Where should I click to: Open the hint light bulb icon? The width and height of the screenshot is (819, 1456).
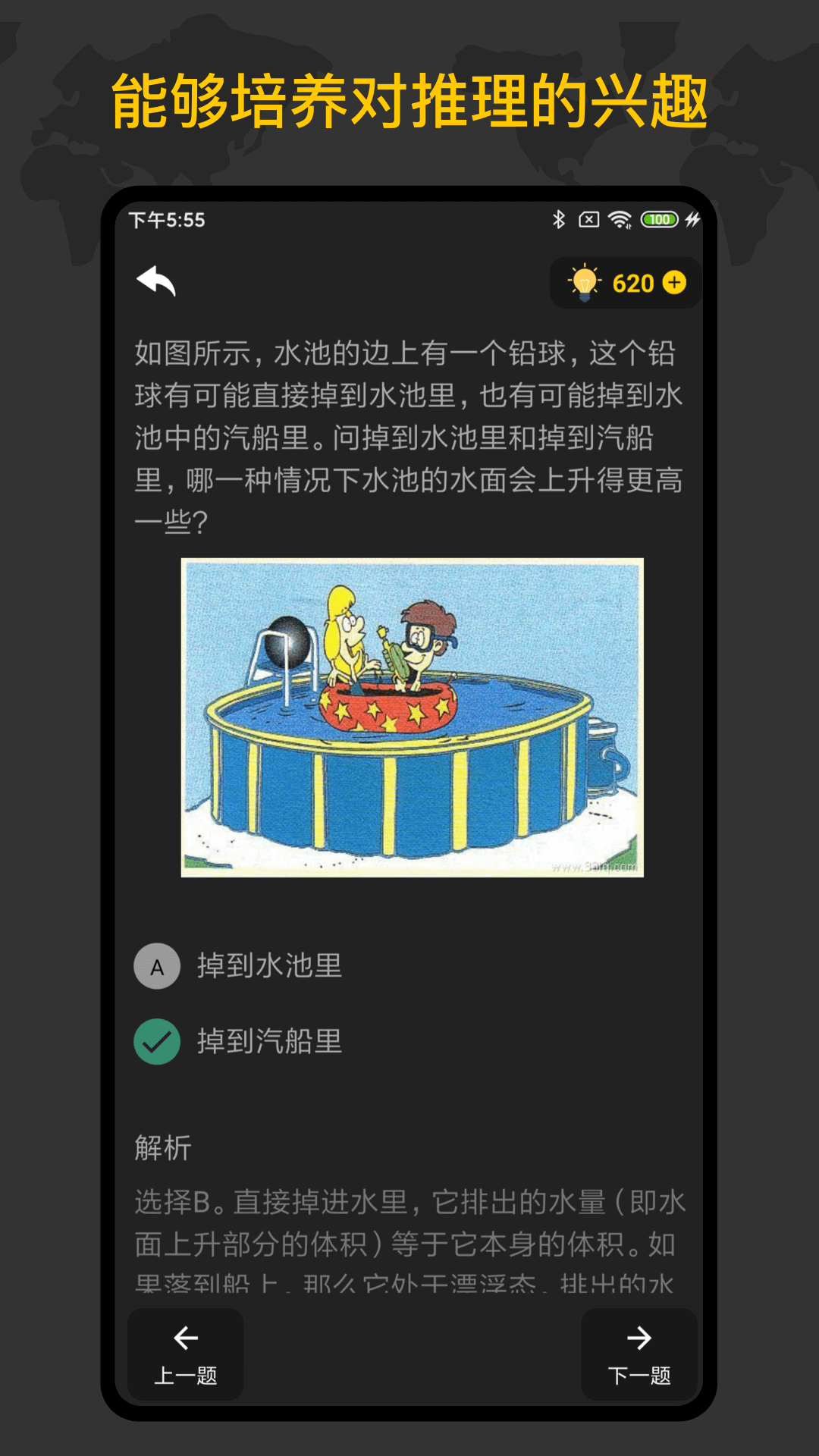[584, 281]
